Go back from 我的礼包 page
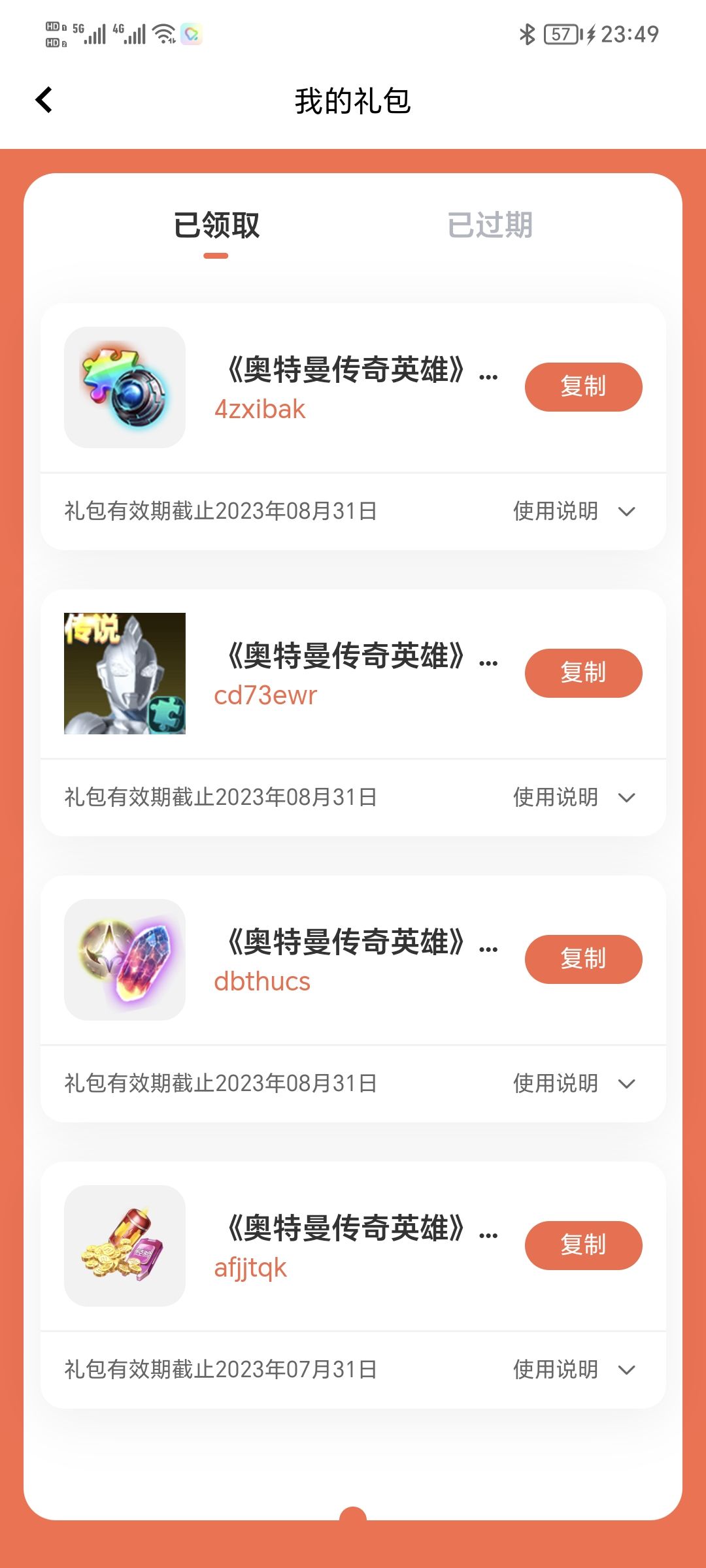 (44, 101)
